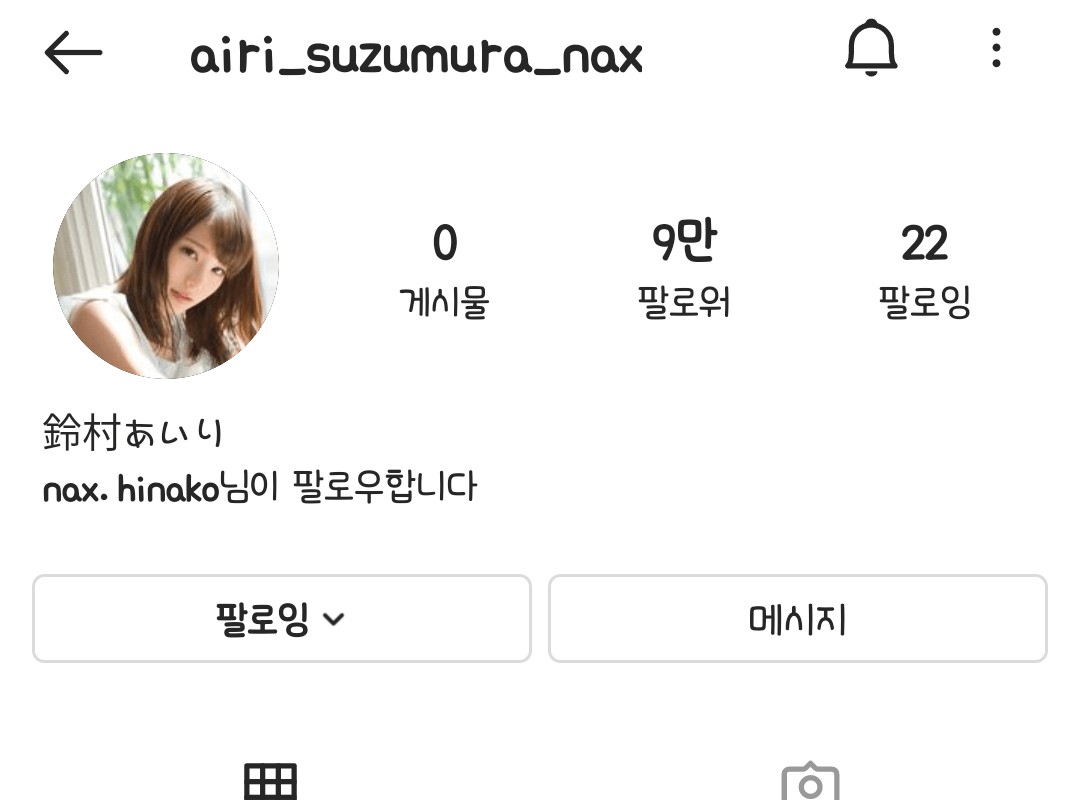Switch to the grid posts tab
This screenshot has width=1079, height=800.
click(x=271, y=782)
